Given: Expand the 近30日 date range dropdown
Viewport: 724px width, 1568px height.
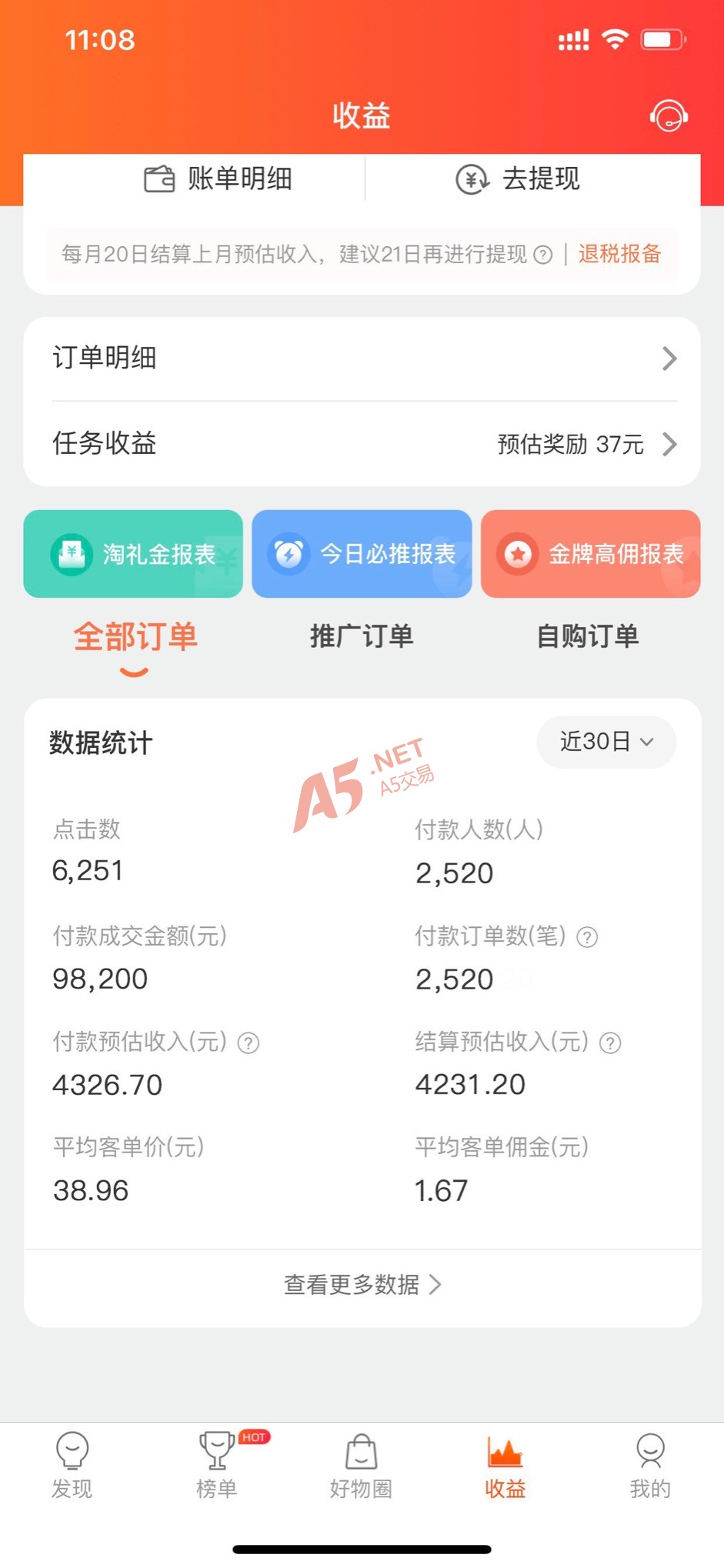Looking at the screenshot, I should tap(606, 742).
